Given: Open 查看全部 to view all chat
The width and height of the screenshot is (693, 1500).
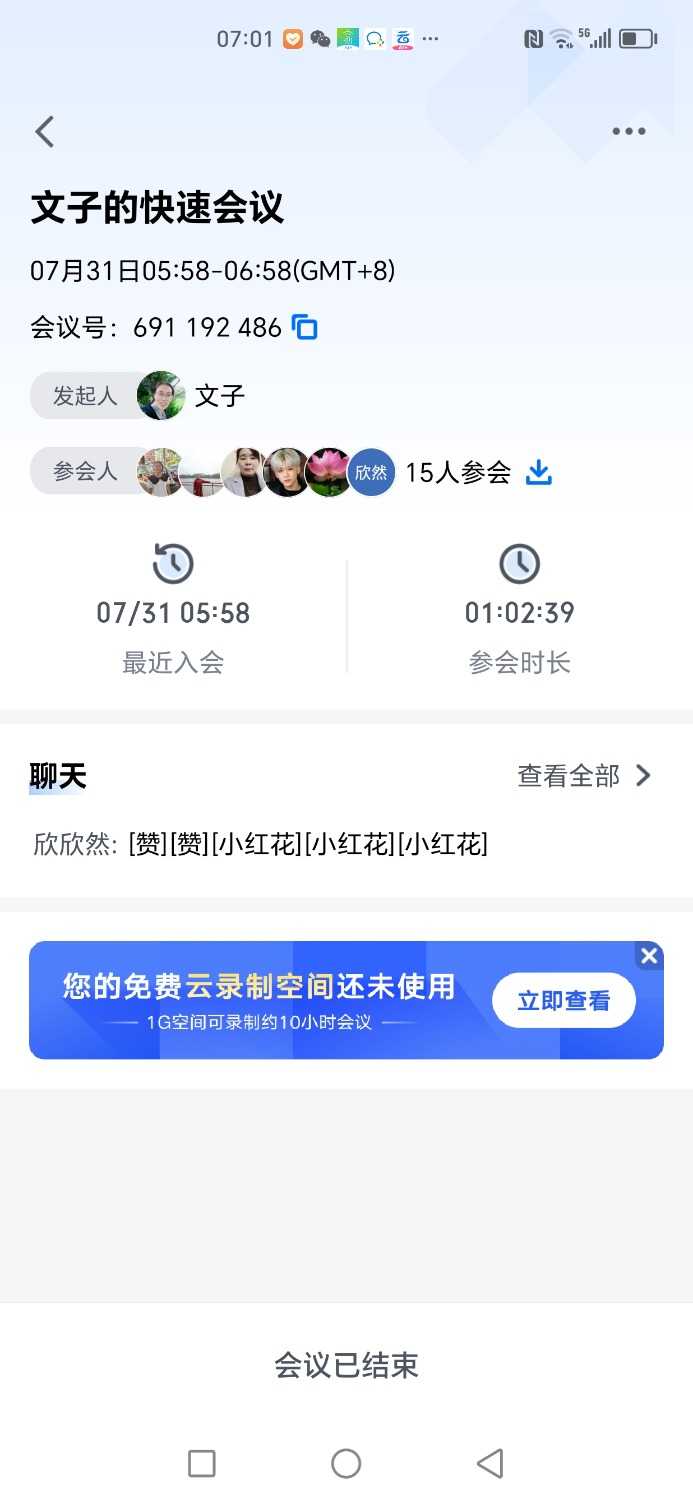Looking at the screenshot, I should [584, 776].
